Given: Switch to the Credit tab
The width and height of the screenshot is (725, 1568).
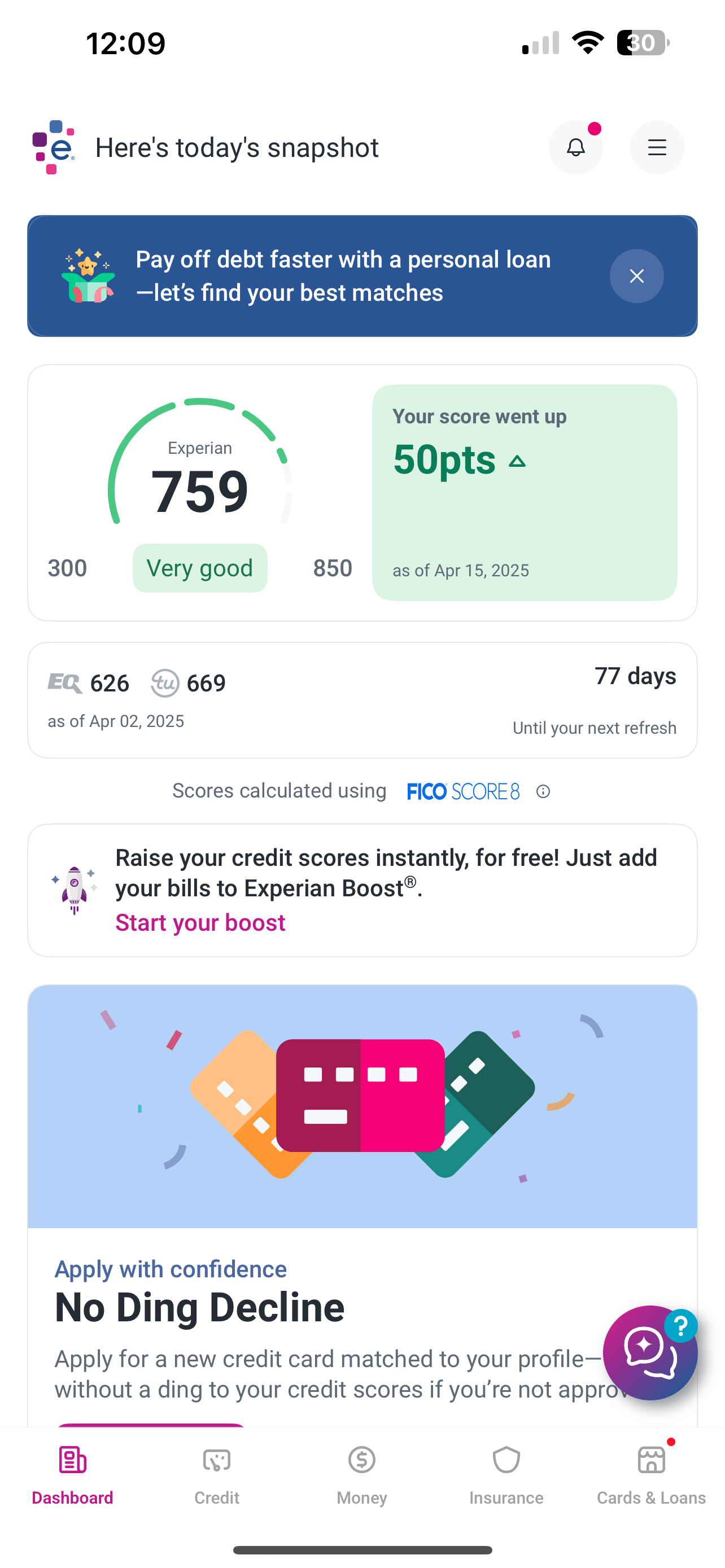Looking at the screenshot, I should [217, 1474].
